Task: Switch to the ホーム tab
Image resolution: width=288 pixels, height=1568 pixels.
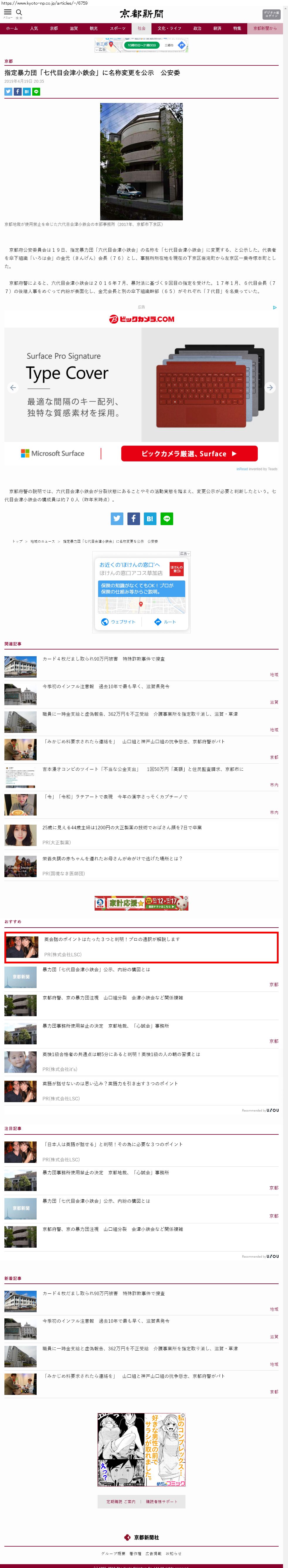Action: click(x=11, y=28)
